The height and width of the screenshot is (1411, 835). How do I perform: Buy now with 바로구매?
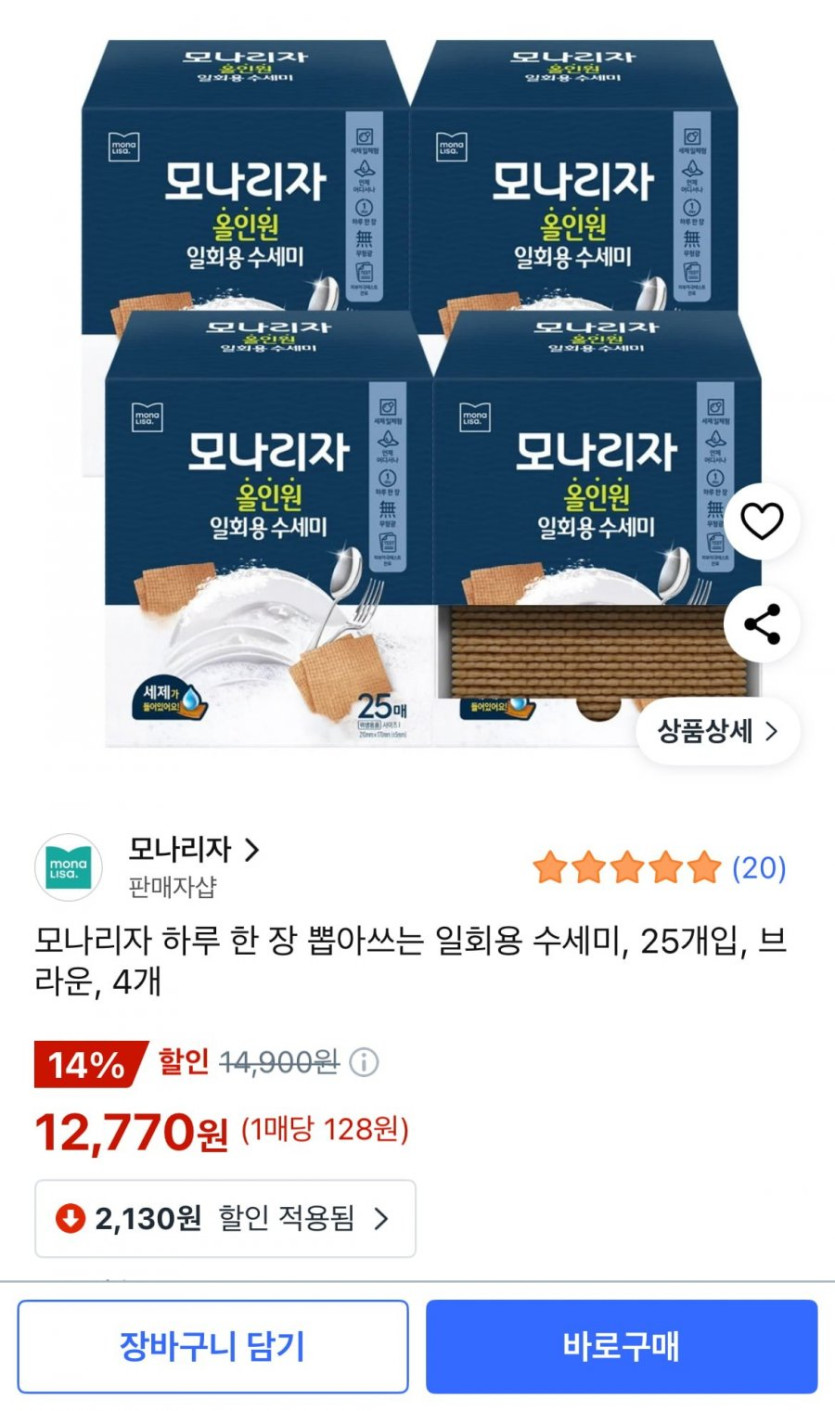621,1346
